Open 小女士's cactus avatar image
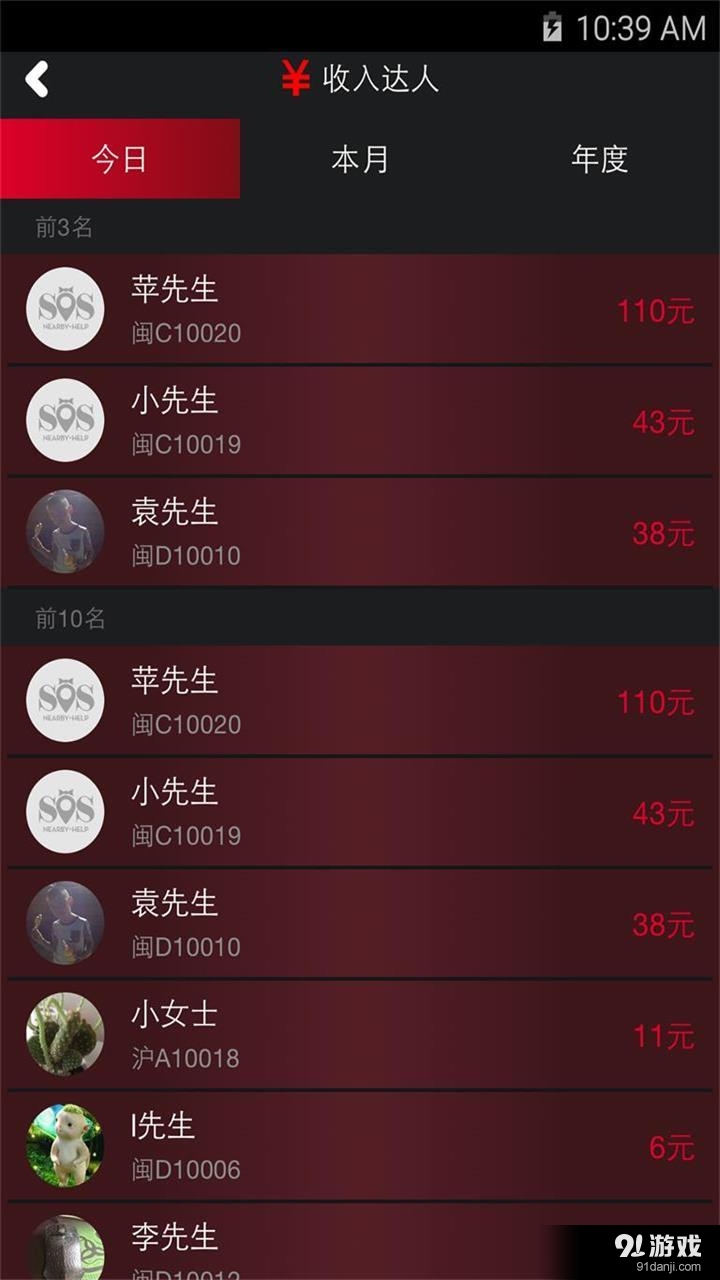 pos(65,1033)
